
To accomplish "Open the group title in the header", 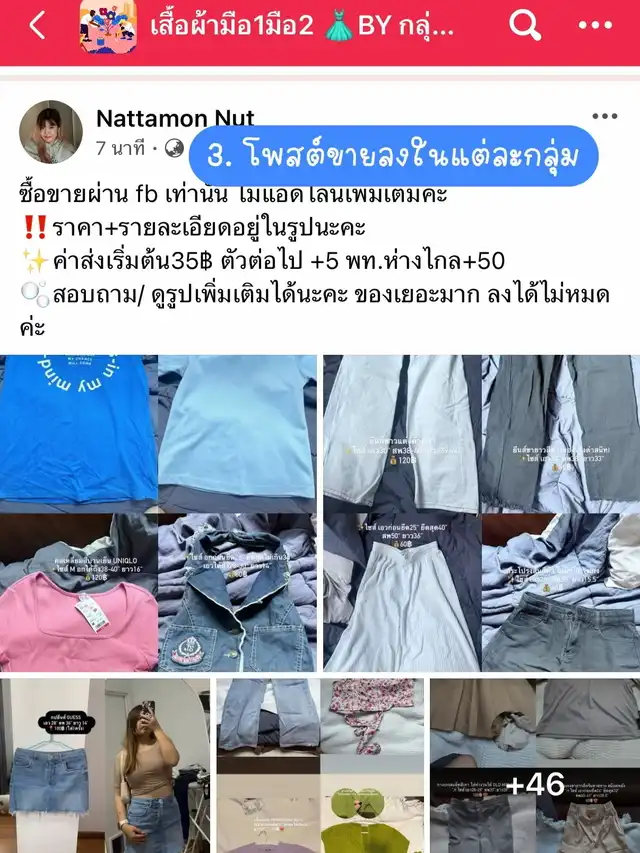I will [300, 26].
